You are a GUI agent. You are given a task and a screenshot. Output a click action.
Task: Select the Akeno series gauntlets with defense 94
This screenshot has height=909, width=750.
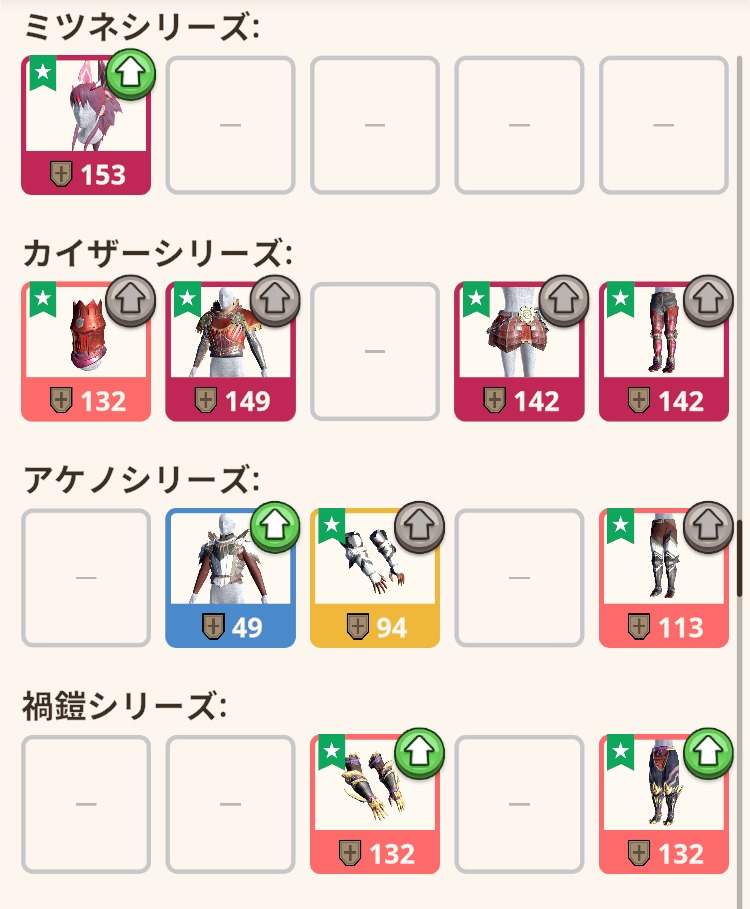[374, 578]
